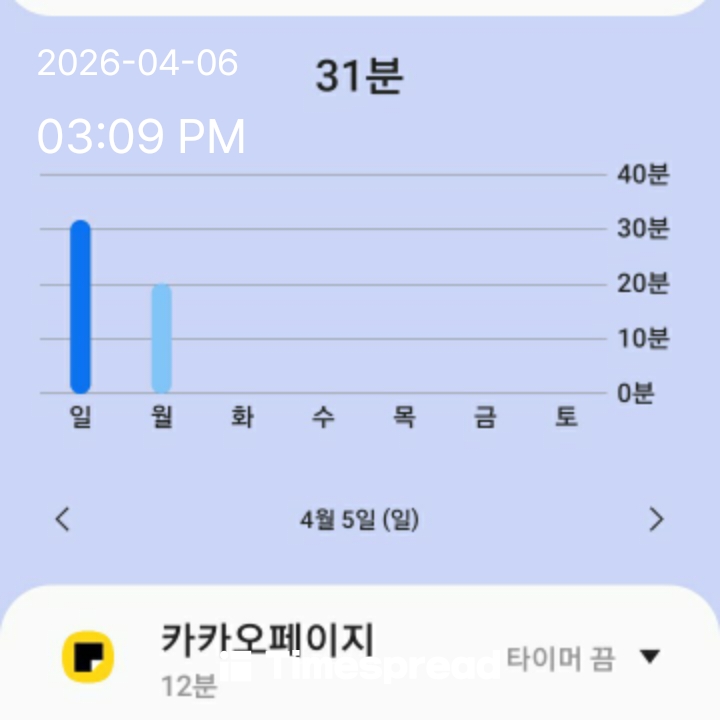Select the Monday (월) usage bar
This screenshot has width=720, height=720.
click(x=161, y=339)
